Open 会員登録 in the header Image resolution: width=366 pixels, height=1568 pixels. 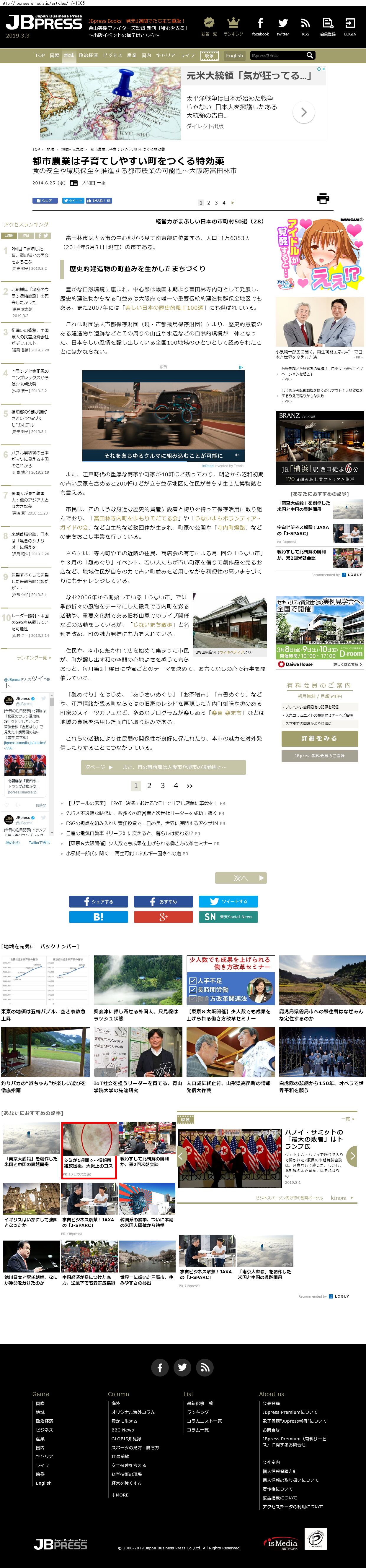click(328, 26)
